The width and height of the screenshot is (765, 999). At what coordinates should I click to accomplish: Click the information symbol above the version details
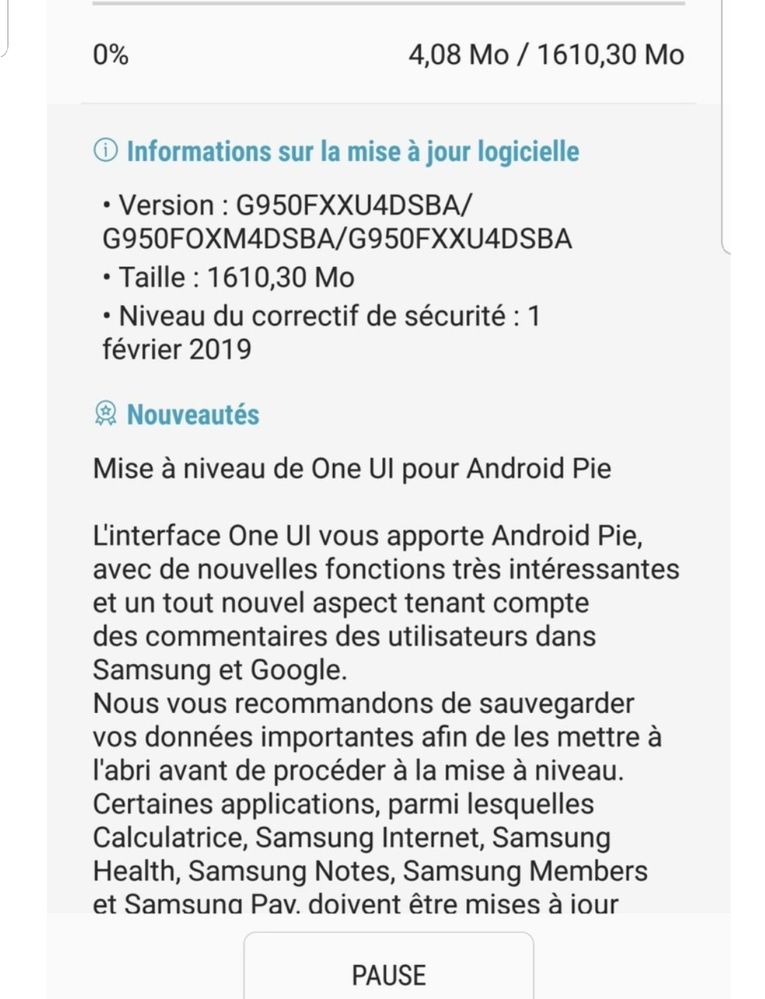[103, 151]
